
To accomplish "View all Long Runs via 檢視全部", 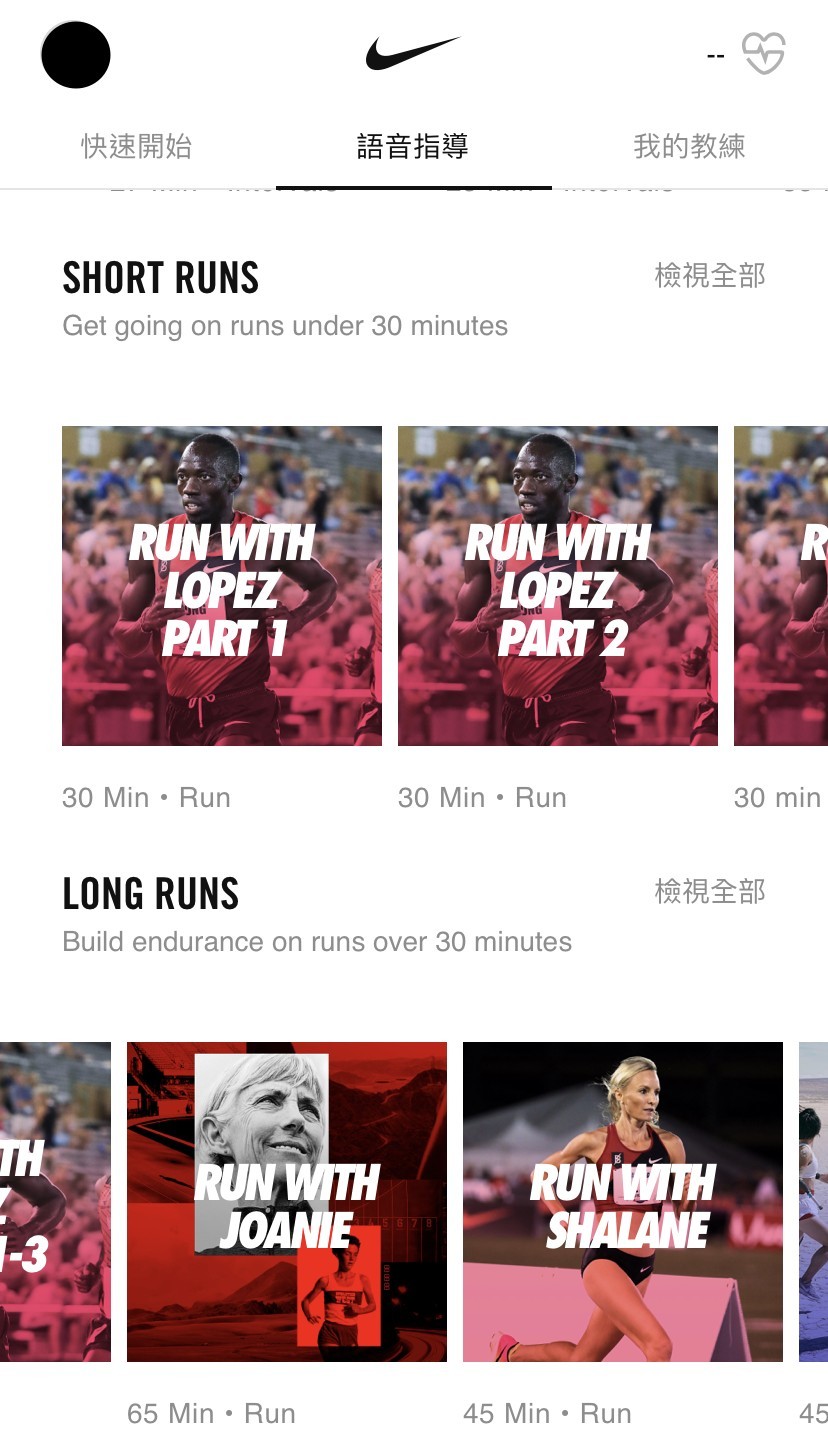I will pyautogui.click(x=710, y=892).
